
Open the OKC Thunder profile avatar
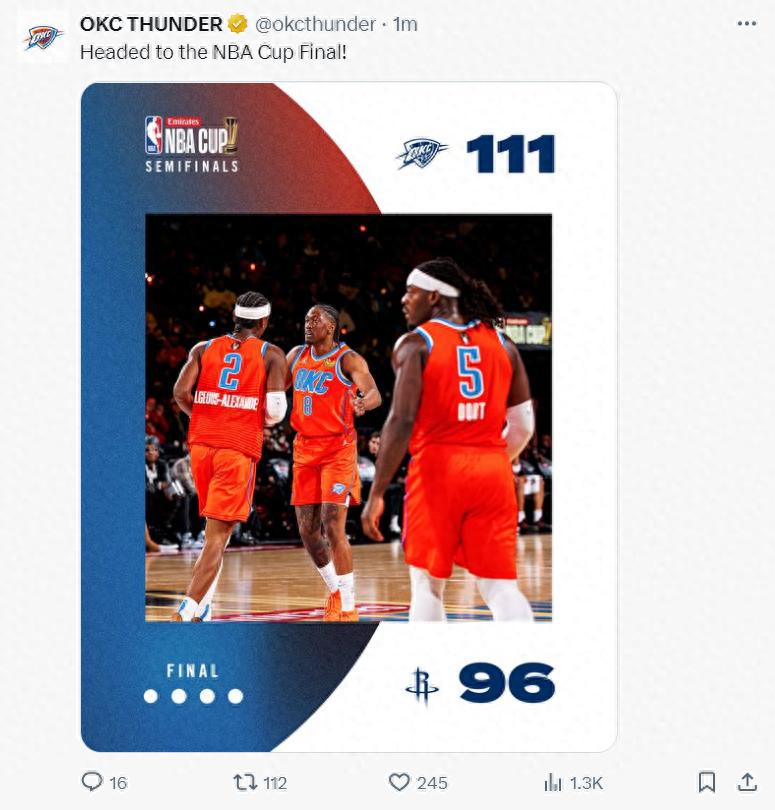point(43,38)
